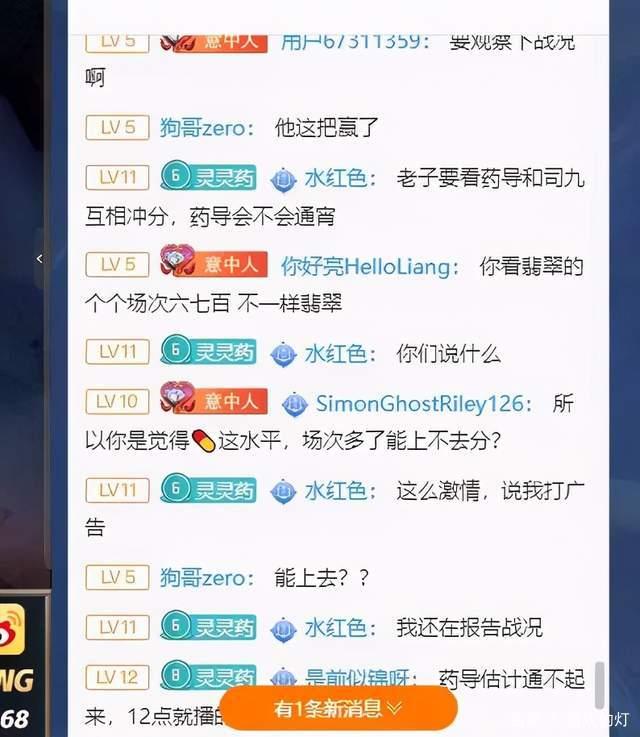The width and height of the screenshot is (640, 737).
Task: Tap the chat scrollbar thumb
Action: (599, 684)
